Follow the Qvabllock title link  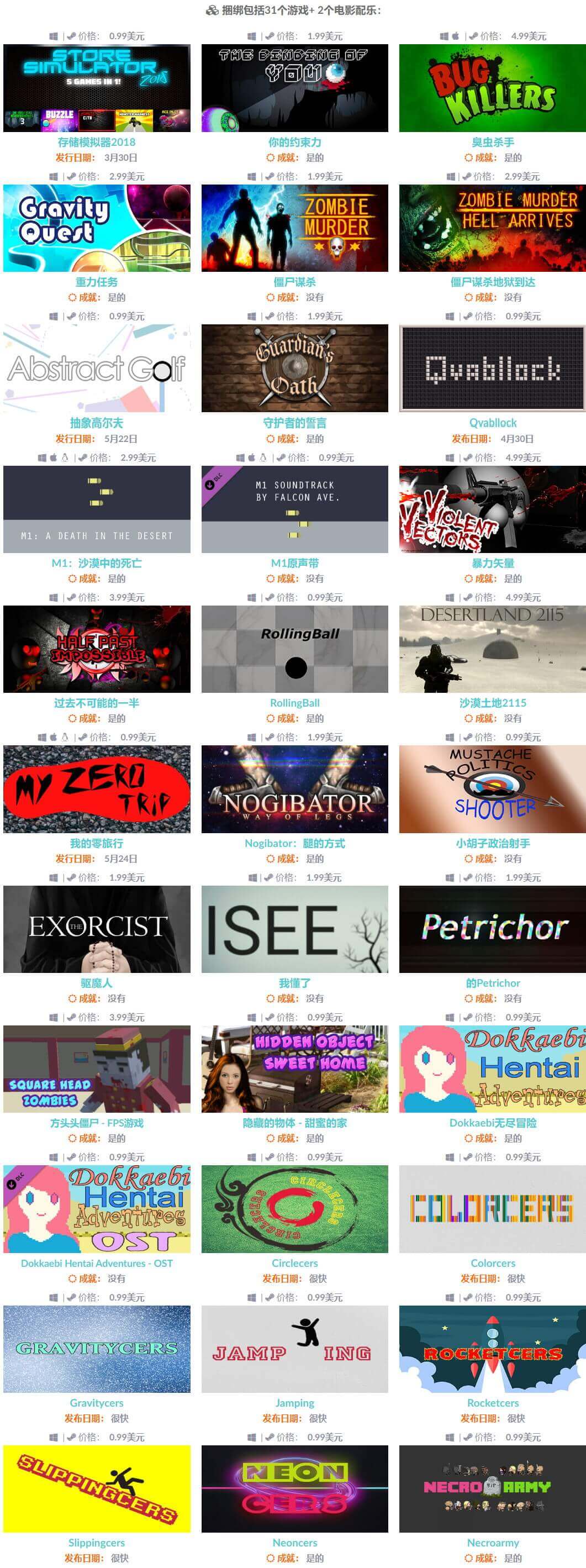492,423
